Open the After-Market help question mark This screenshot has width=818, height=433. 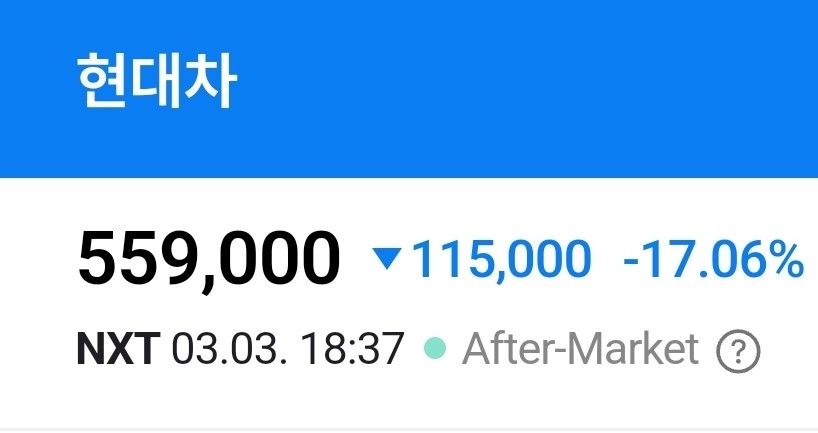(739, 351)
